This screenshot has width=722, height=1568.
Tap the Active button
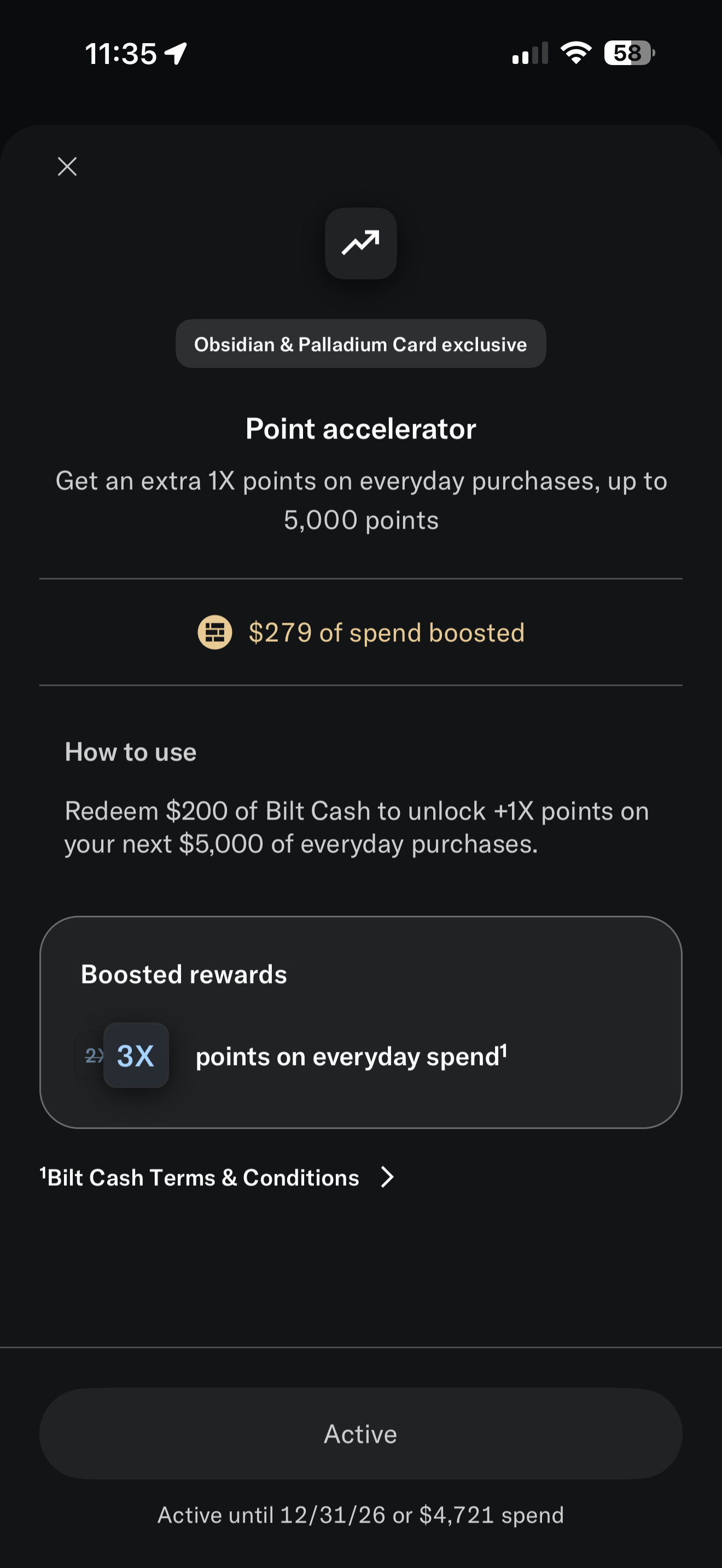pos(360,1434)
